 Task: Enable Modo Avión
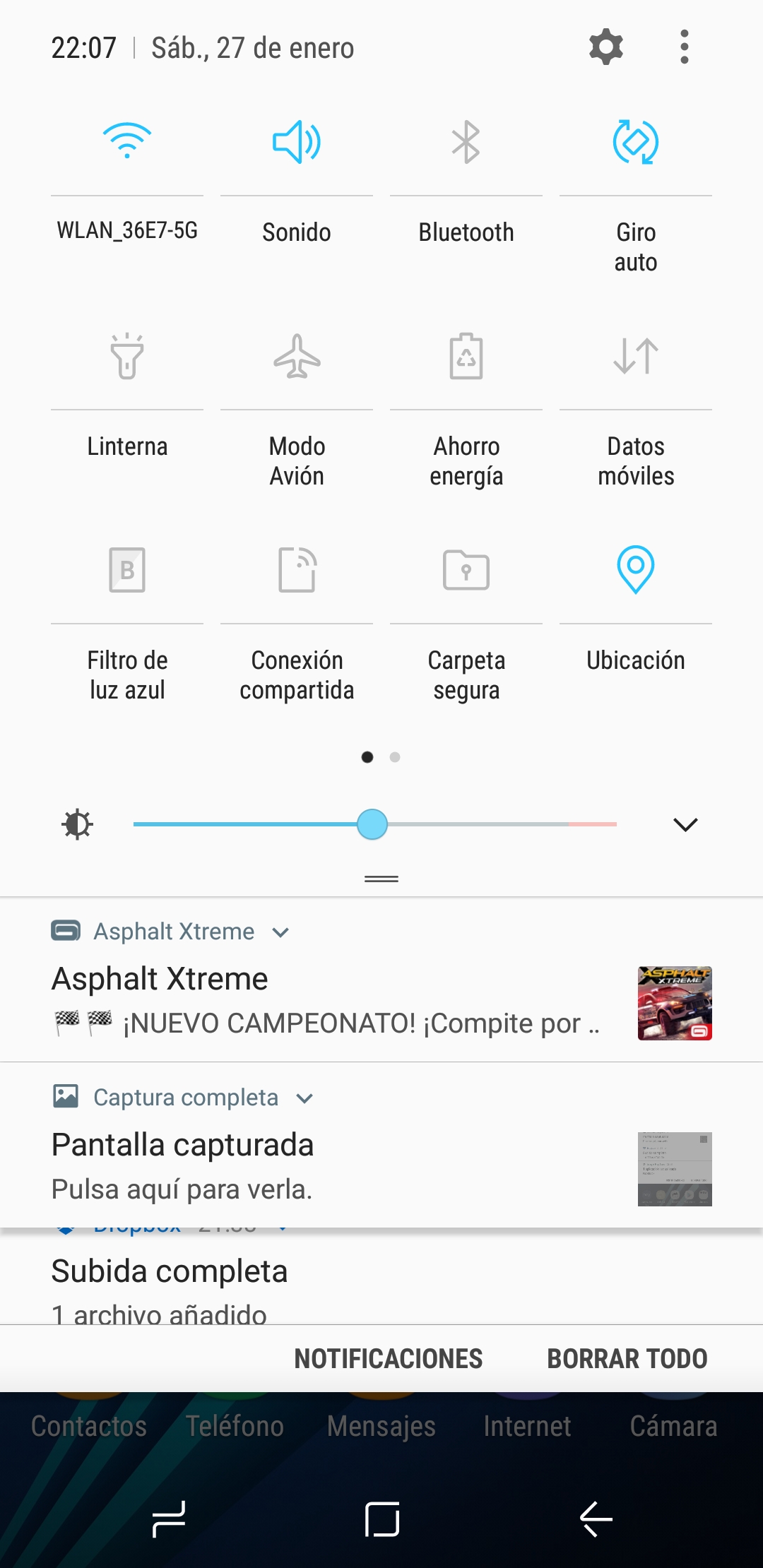(x=297, y=356)
